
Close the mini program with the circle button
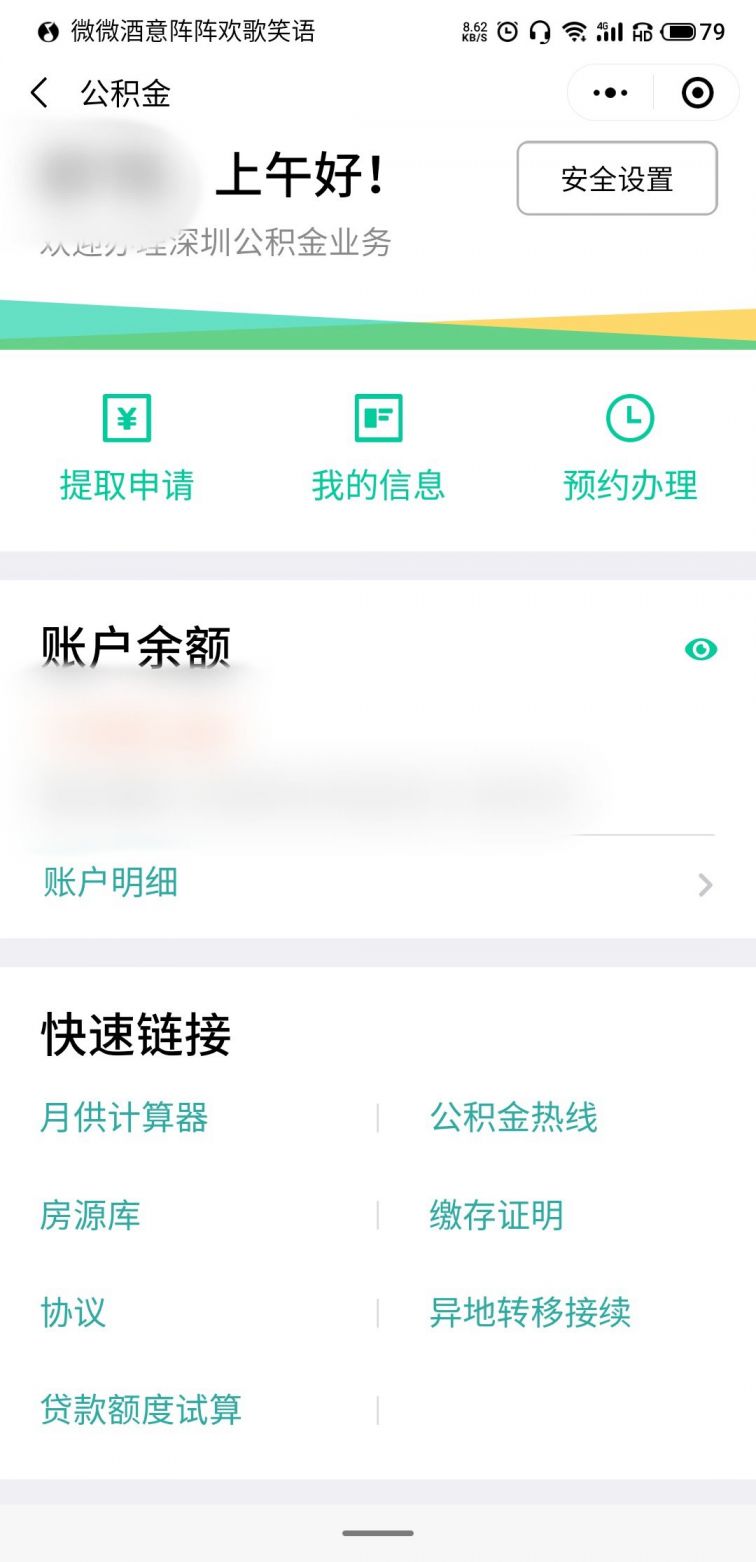(x=697, y=93)
